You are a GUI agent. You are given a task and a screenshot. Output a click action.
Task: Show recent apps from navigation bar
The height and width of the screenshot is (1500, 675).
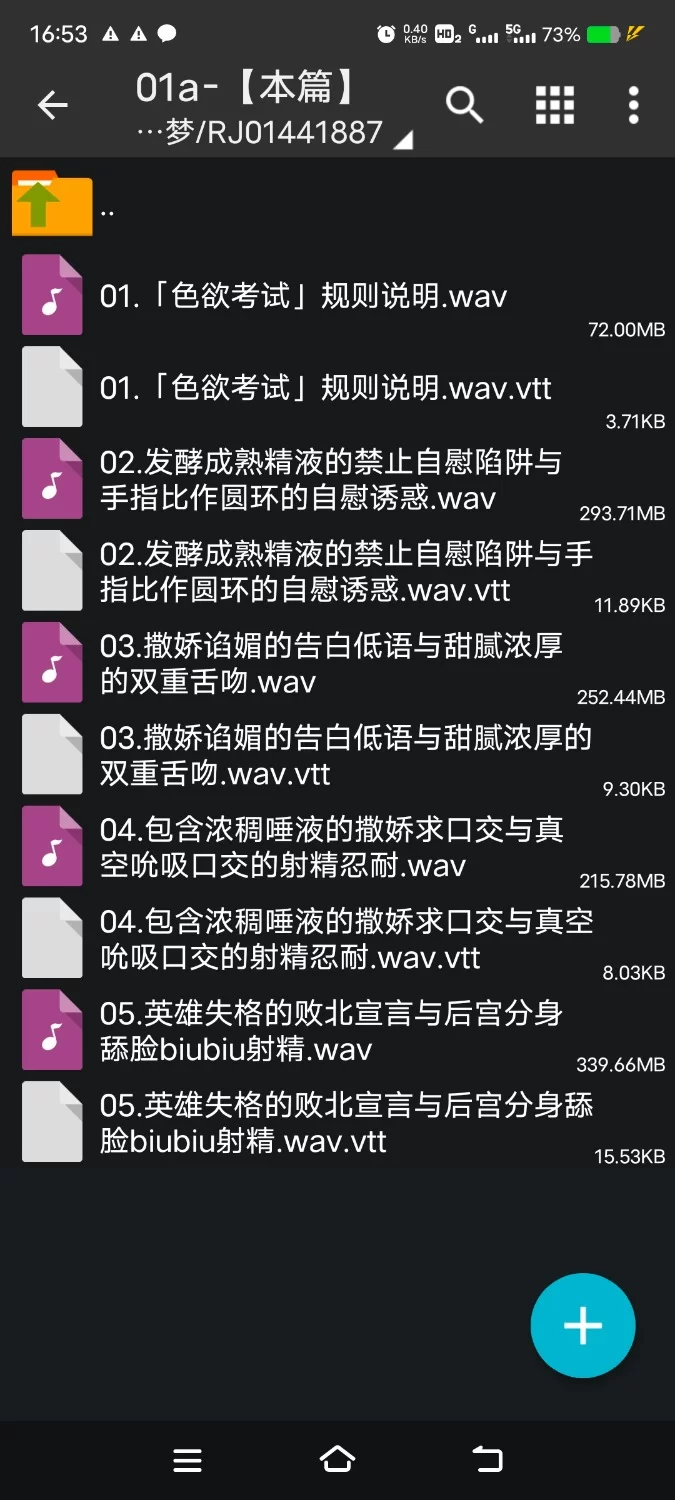[188, 1460]
